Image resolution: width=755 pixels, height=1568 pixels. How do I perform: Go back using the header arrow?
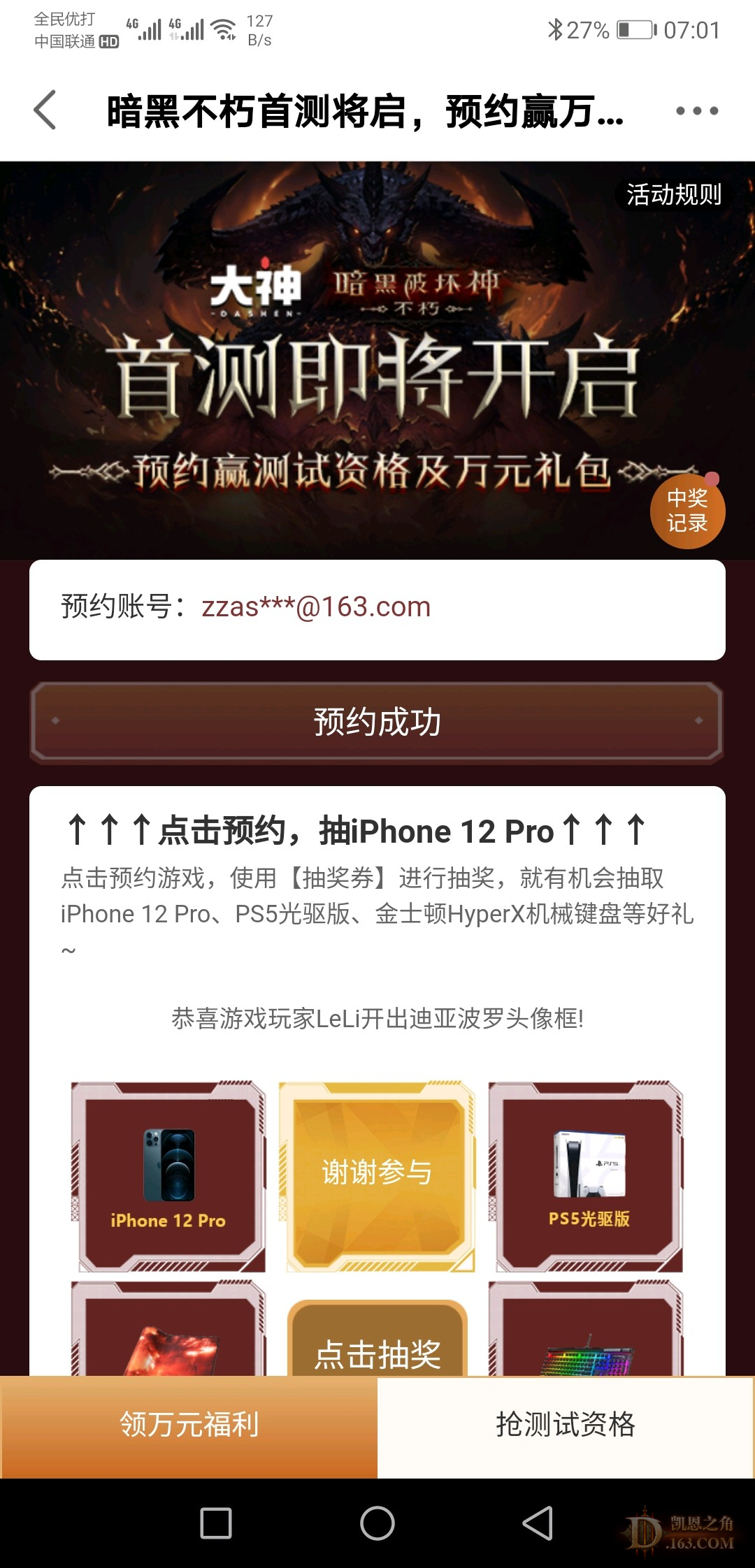coord(45,110)
